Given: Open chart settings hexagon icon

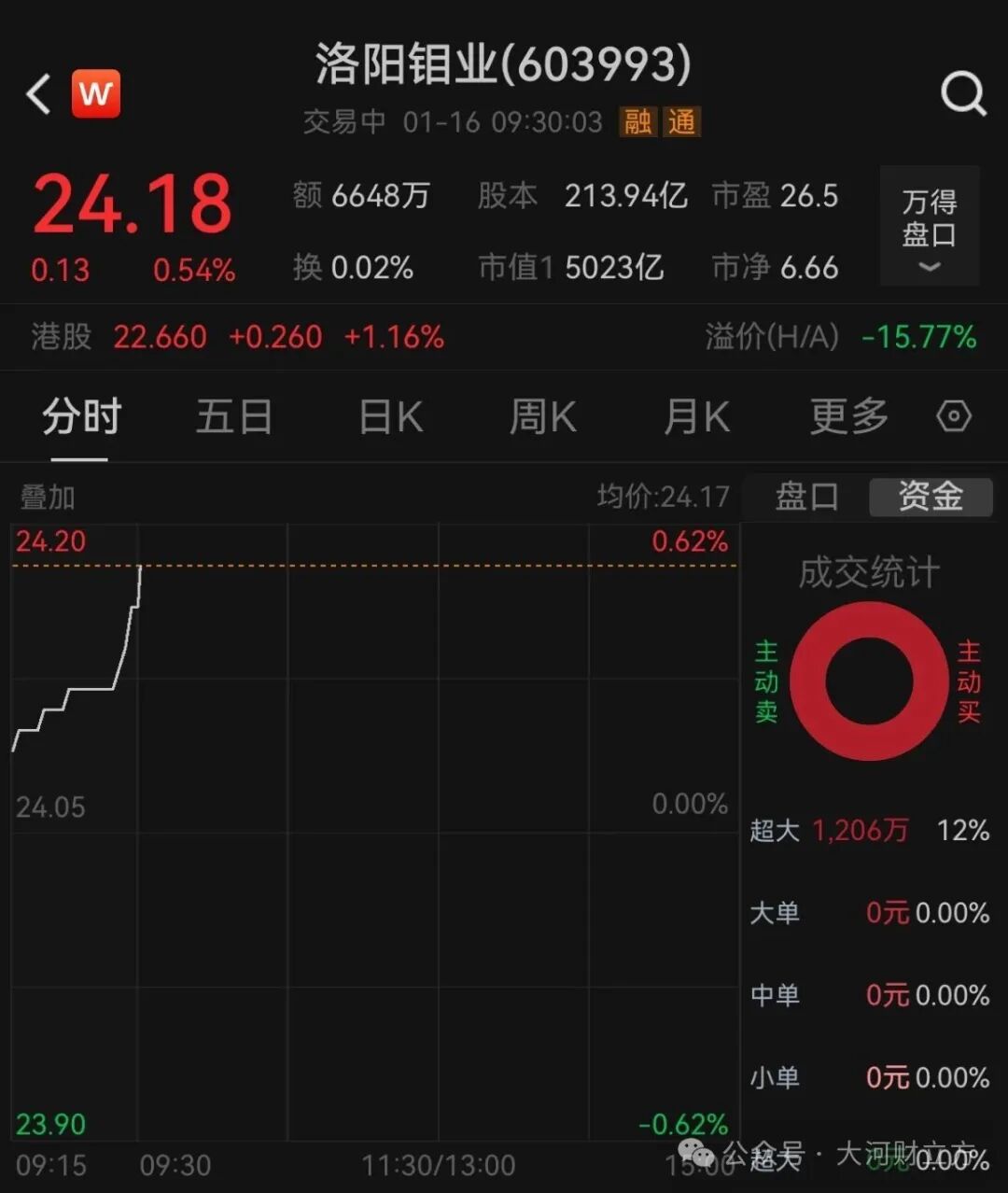Looking at the screenshot, I should point(954,416).
